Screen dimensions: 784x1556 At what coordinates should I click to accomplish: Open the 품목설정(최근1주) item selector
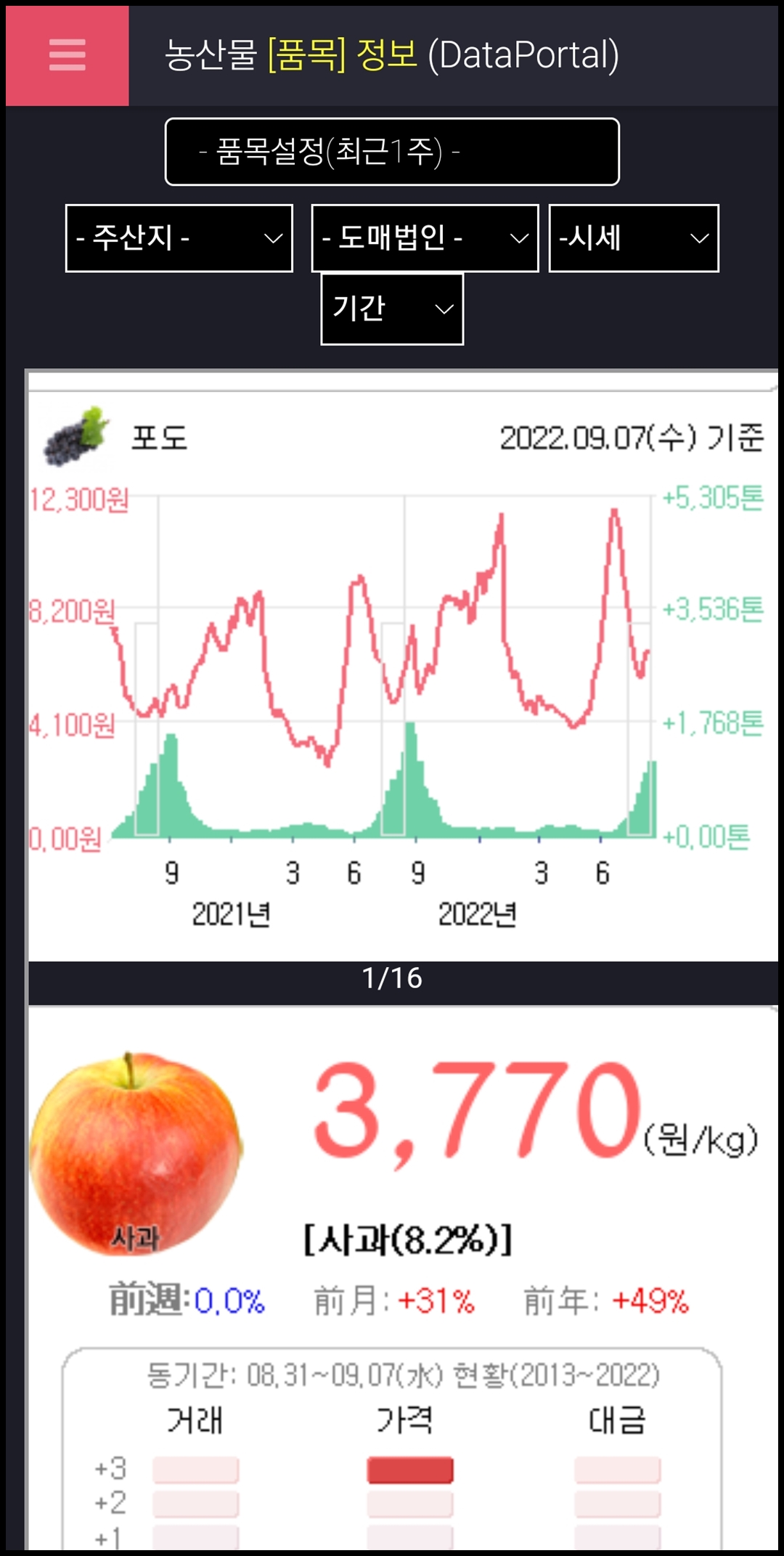[391, 152]
